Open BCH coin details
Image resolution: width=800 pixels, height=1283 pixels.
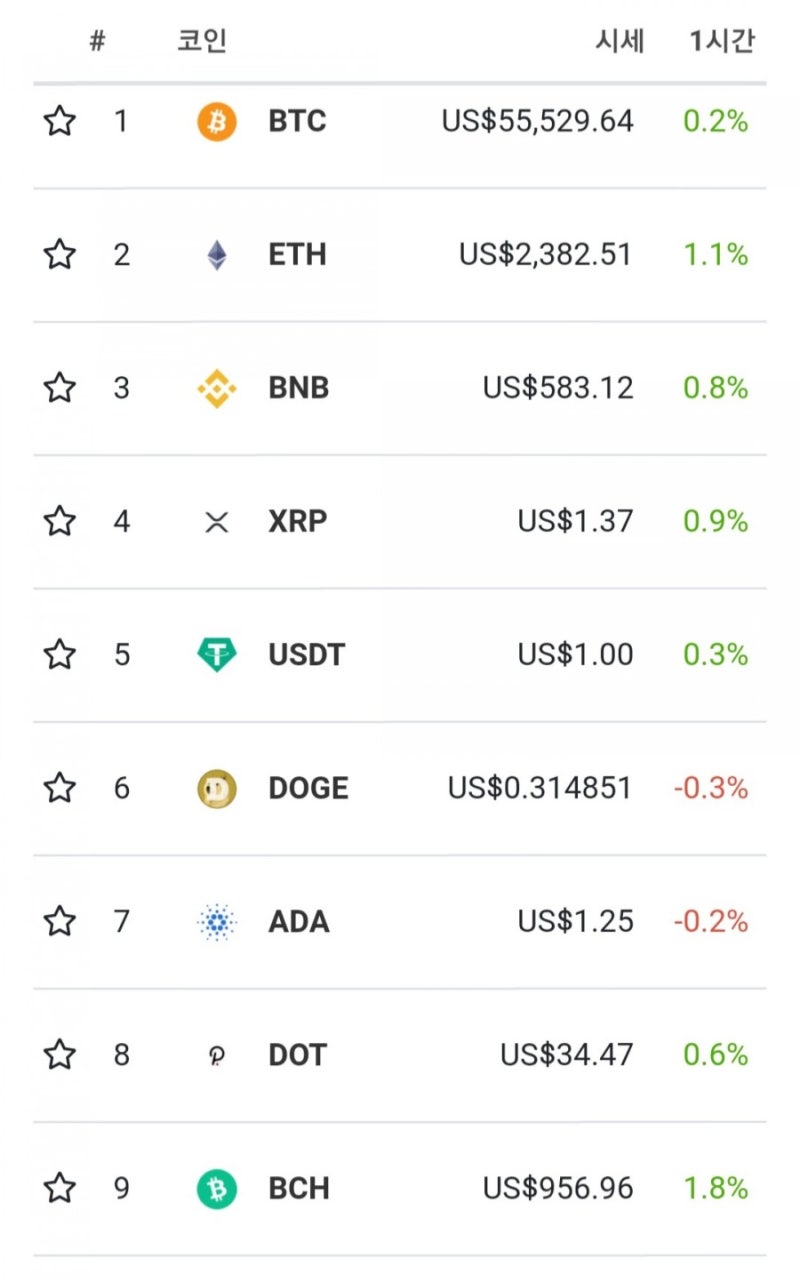coord(400,1188)
